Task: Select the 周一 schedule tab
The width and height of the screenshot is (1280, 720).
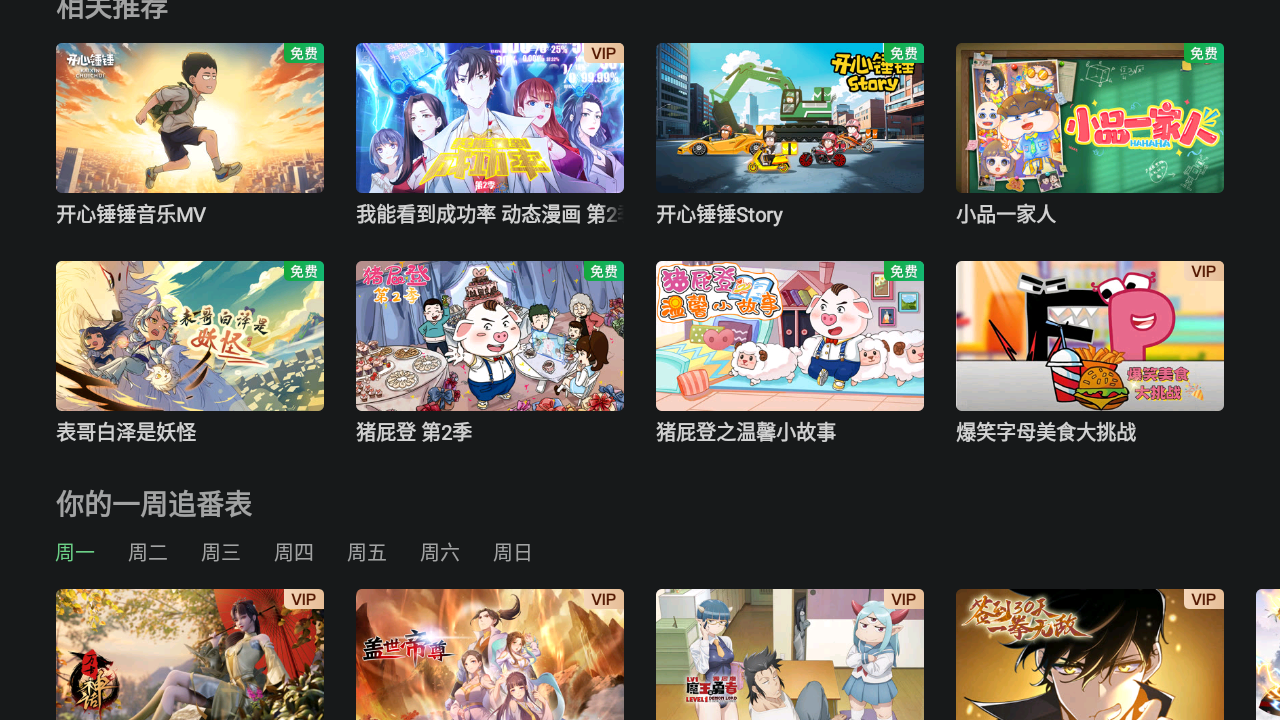Action: [x=75, y=553]
